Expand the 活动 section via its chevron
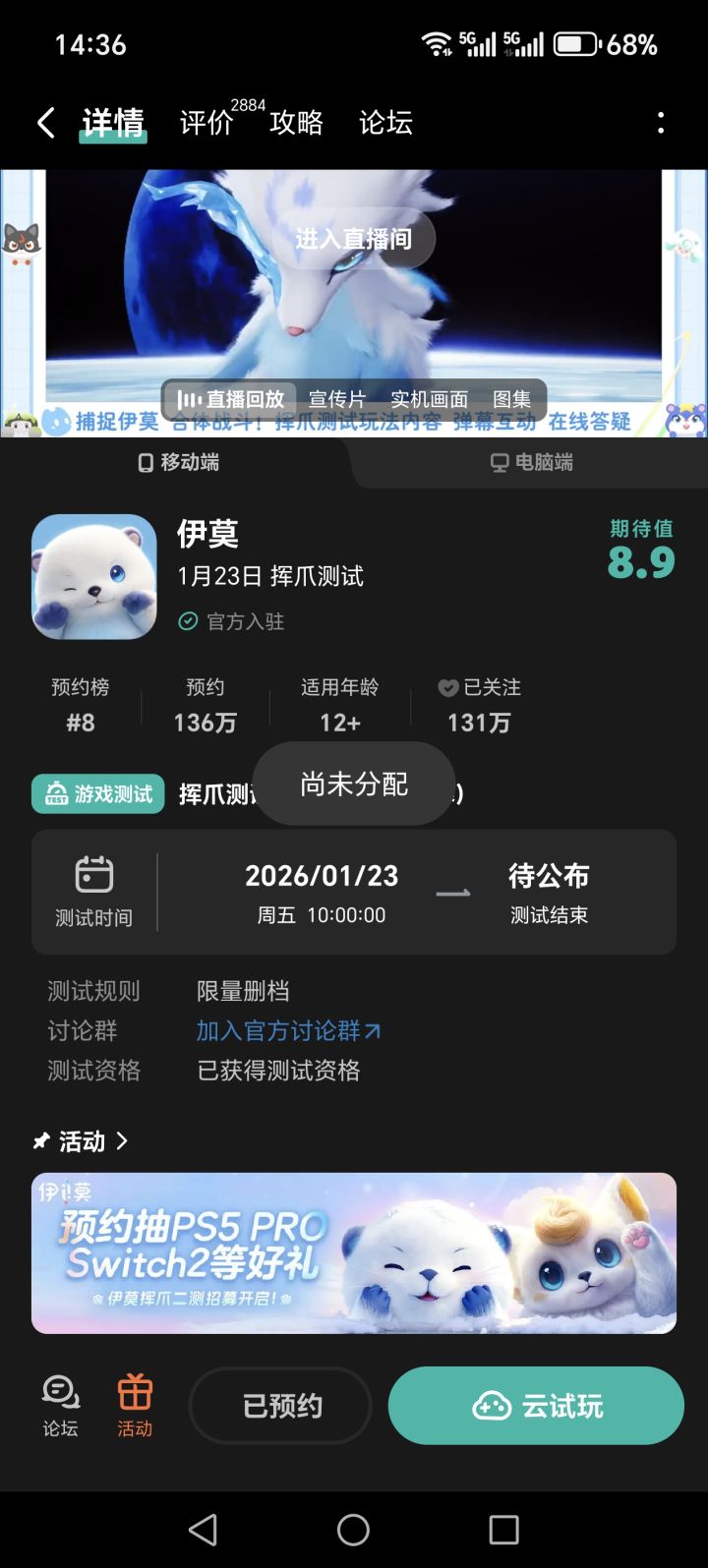Image resolution: width=708 pixels, height=1568 pixels. [x=124, y=1141]
